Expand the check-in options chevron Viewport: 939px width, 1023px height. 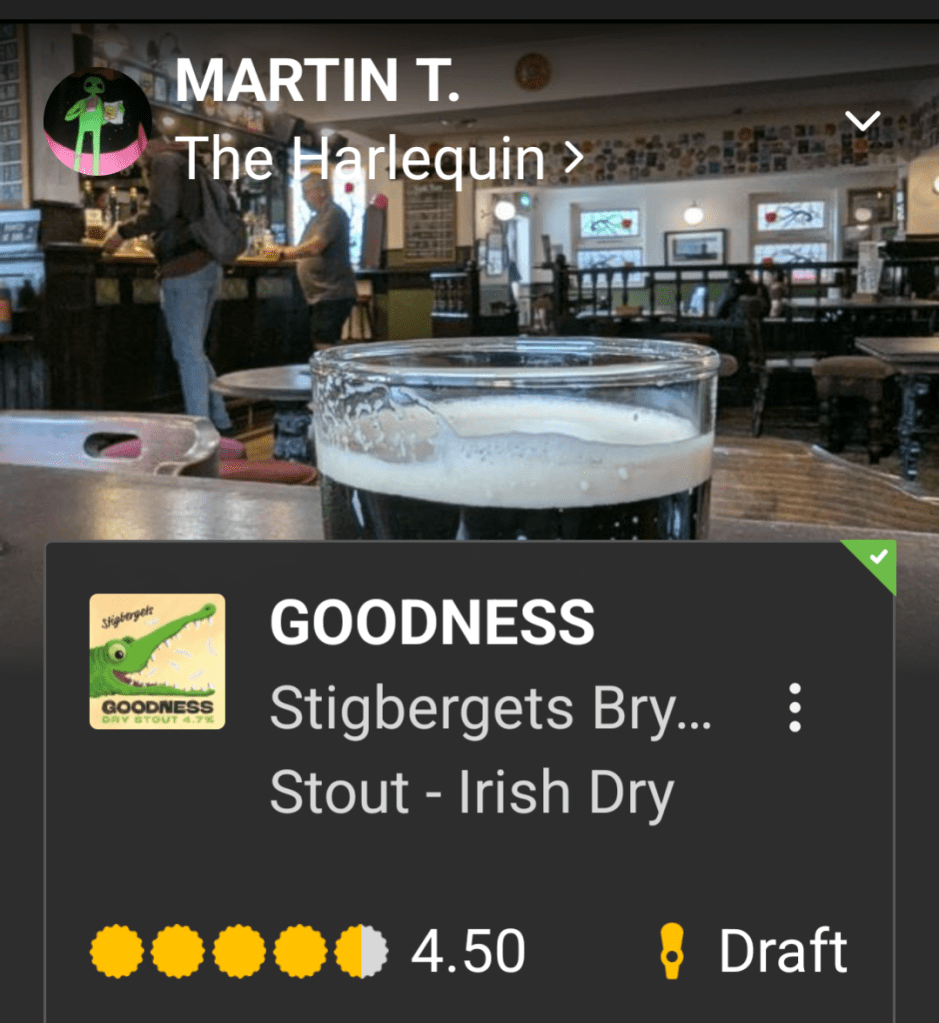pos(861,121)
